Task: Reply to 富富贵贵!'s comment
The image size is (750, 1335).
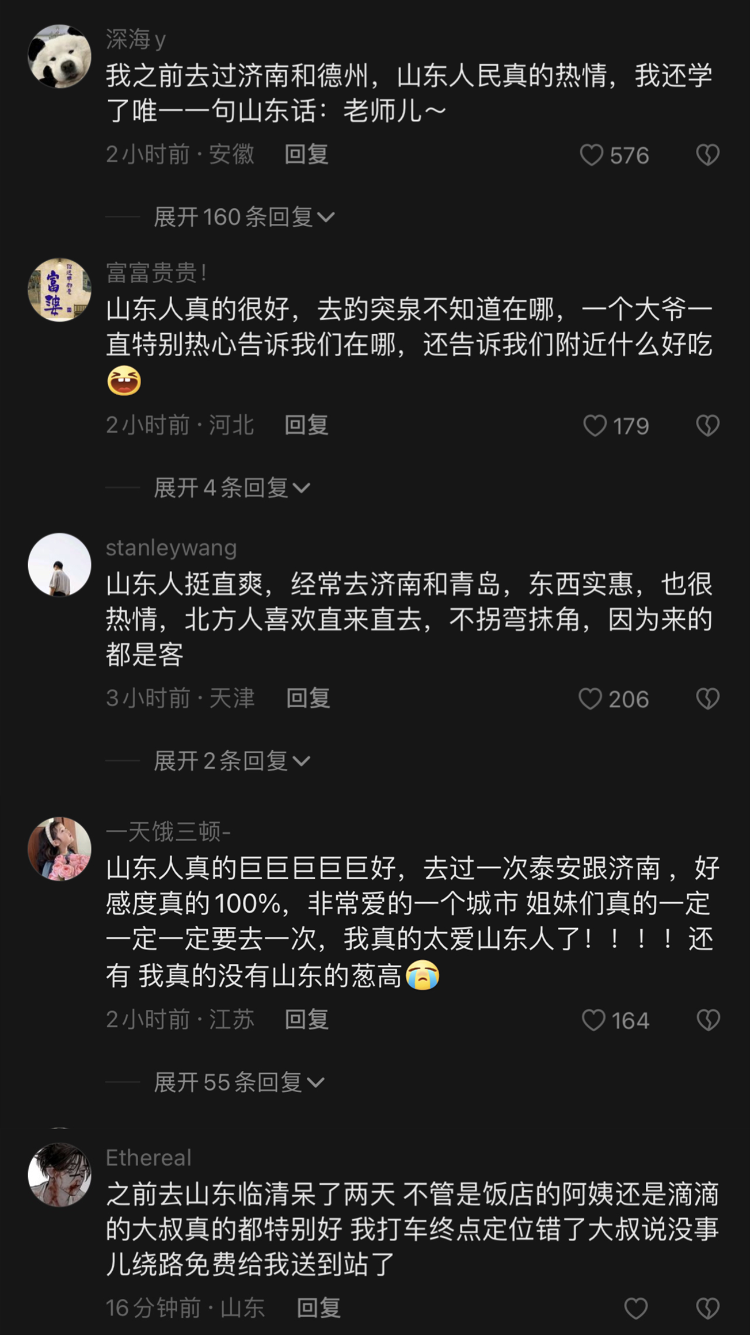Action: [306, 425]
